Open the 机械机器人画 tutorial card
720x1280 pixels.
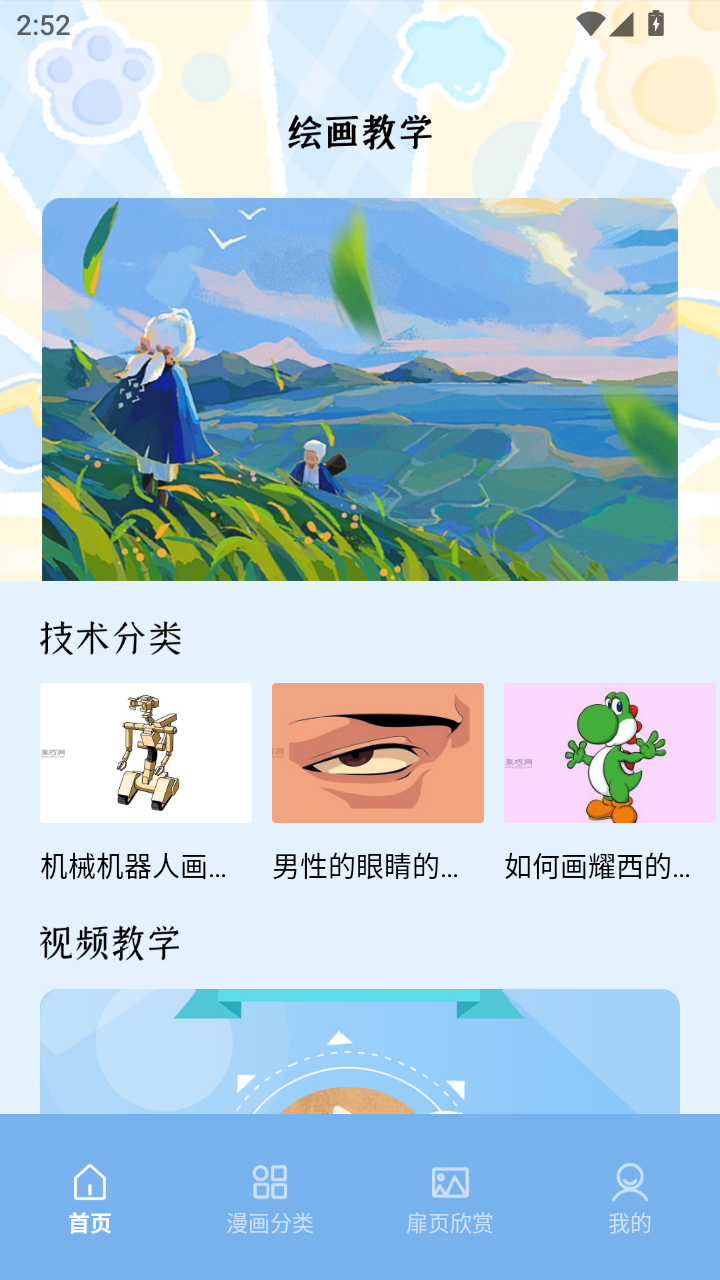[x=146, y=753]
